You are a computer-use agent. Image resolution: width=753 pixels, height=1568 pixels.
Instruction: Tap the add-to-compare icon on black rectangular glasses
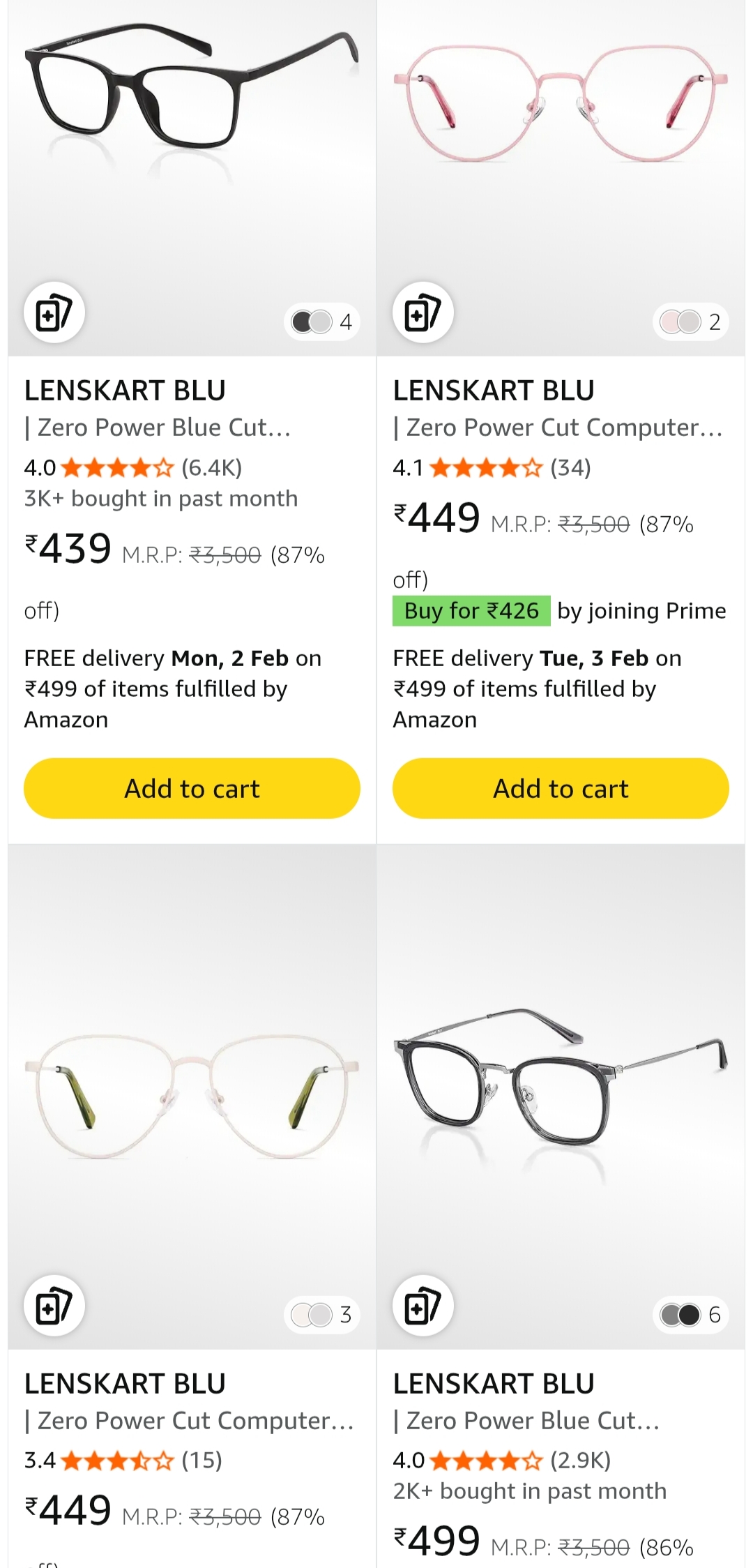click(x=54, y=312)
